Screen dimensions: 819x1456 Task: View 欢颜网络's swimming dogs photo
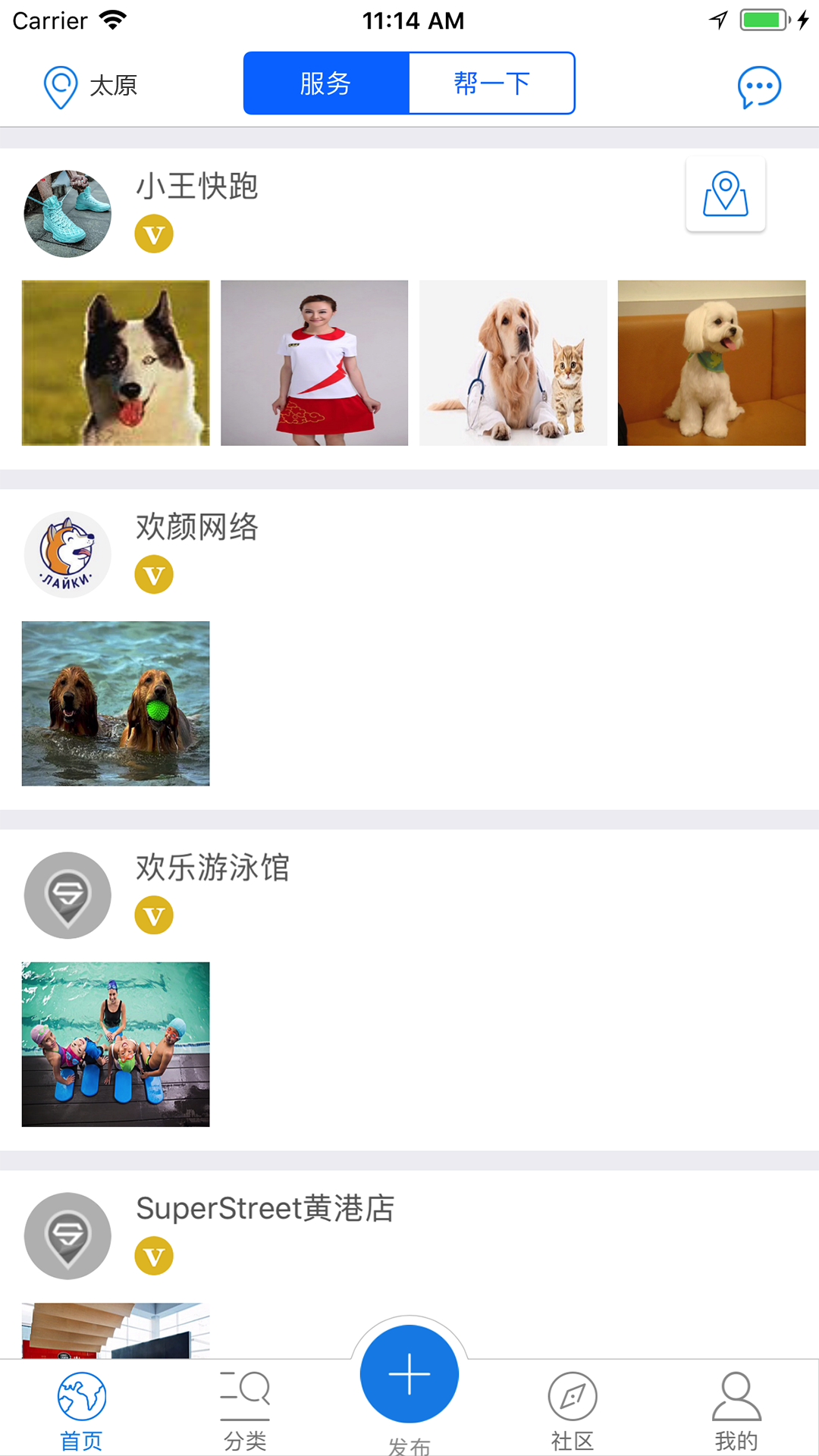tap(115, 703)
